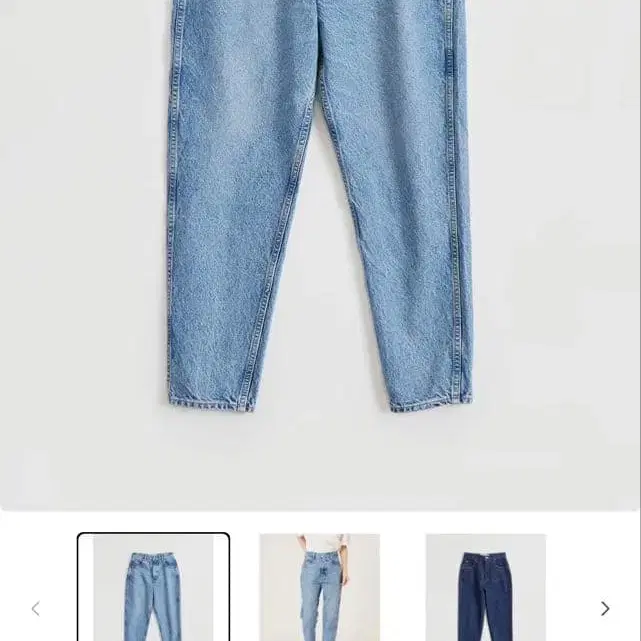View the thumbnail of jeans worn by model
641x641 pixels.
pos(319,589)
